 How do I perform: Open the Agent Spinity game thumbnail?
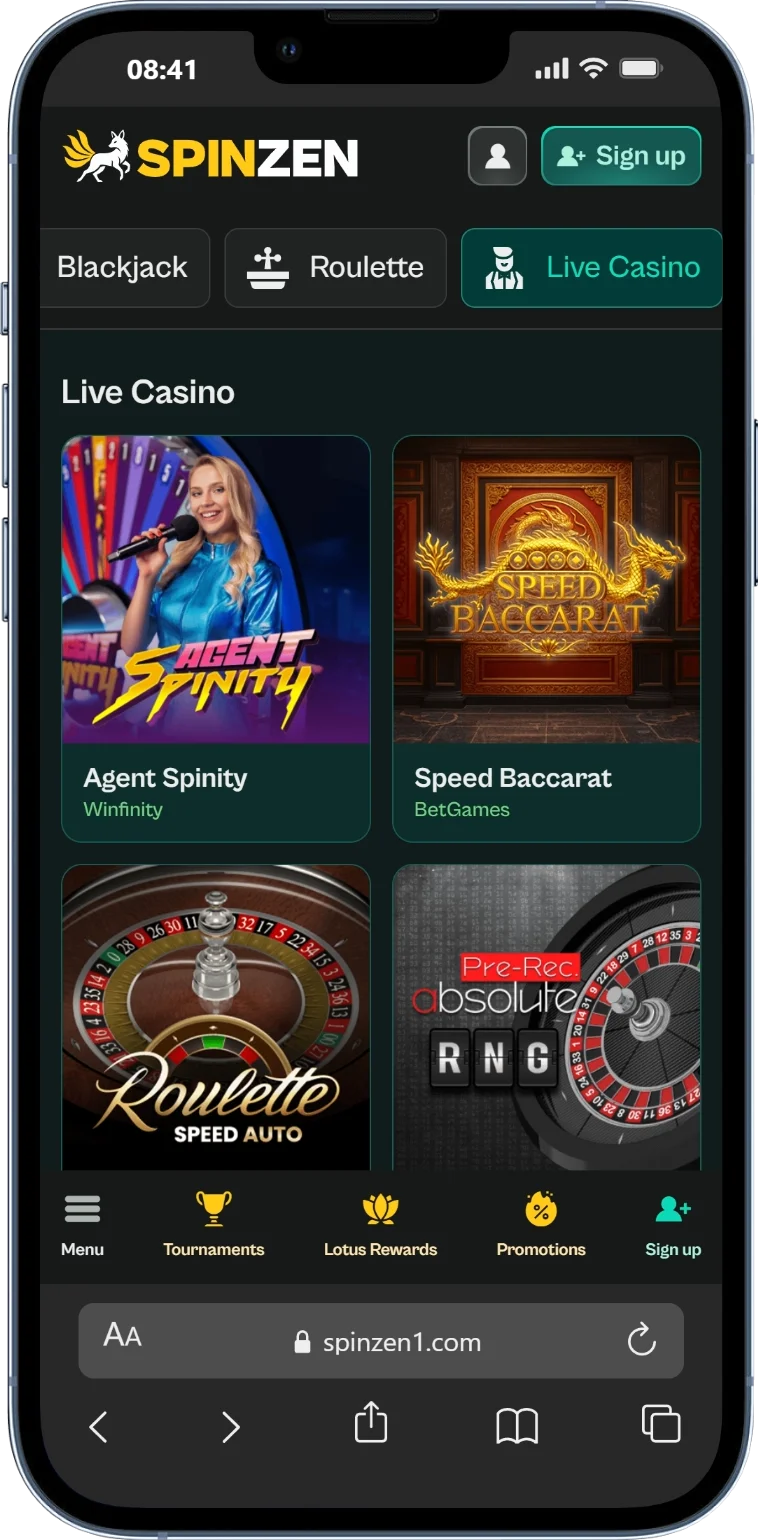point(214,590)
